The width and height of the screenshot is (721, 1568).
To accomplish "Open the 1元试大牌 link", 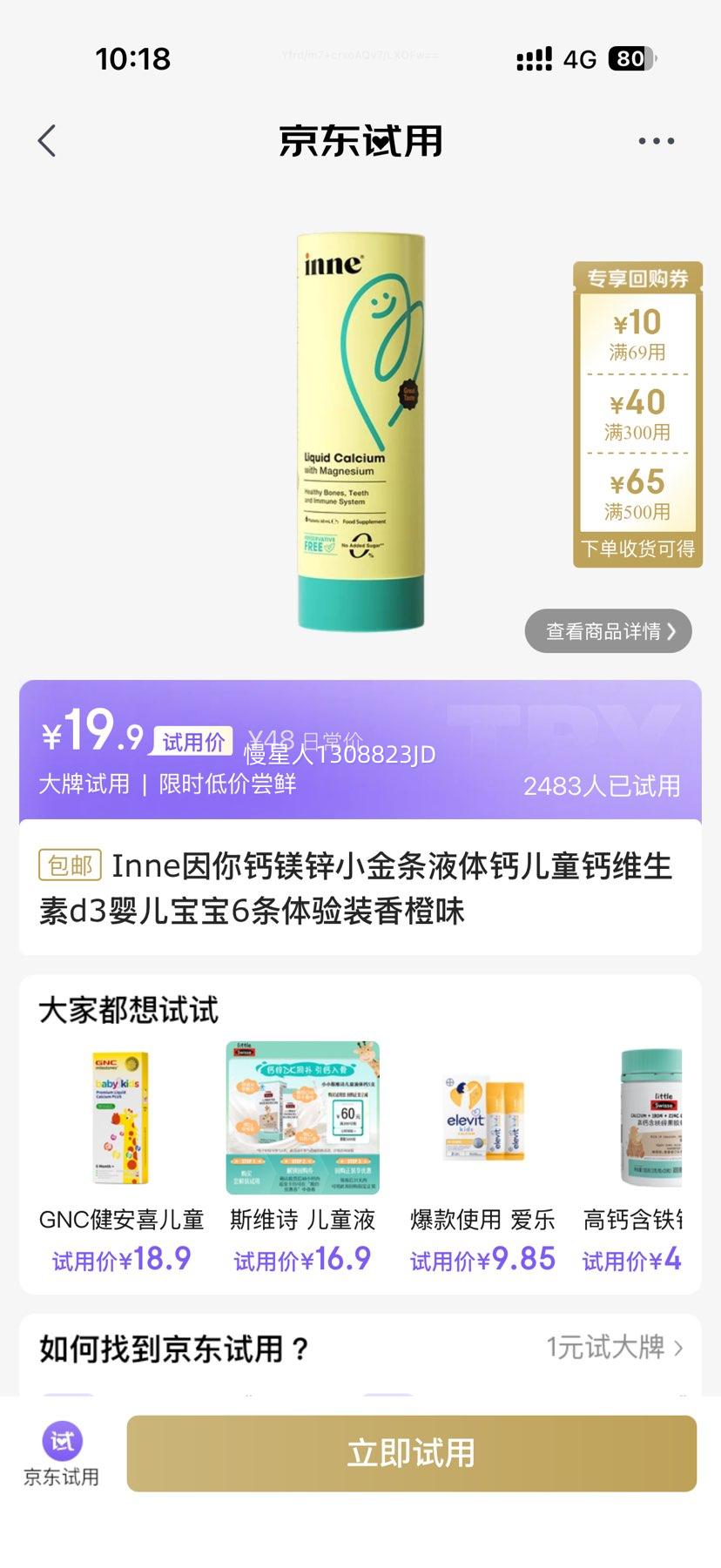I will [x=614, y=1348].
